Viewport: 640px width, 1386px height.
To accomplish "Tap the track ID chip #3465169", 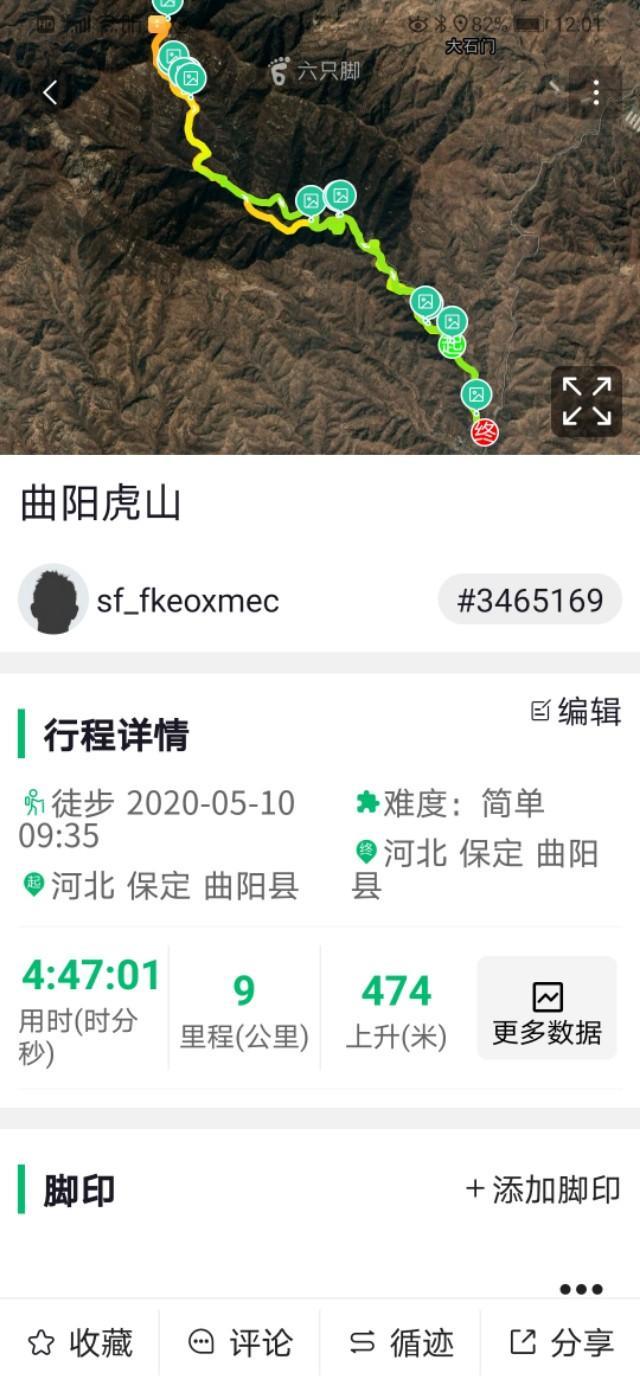I will pos(530,600).
